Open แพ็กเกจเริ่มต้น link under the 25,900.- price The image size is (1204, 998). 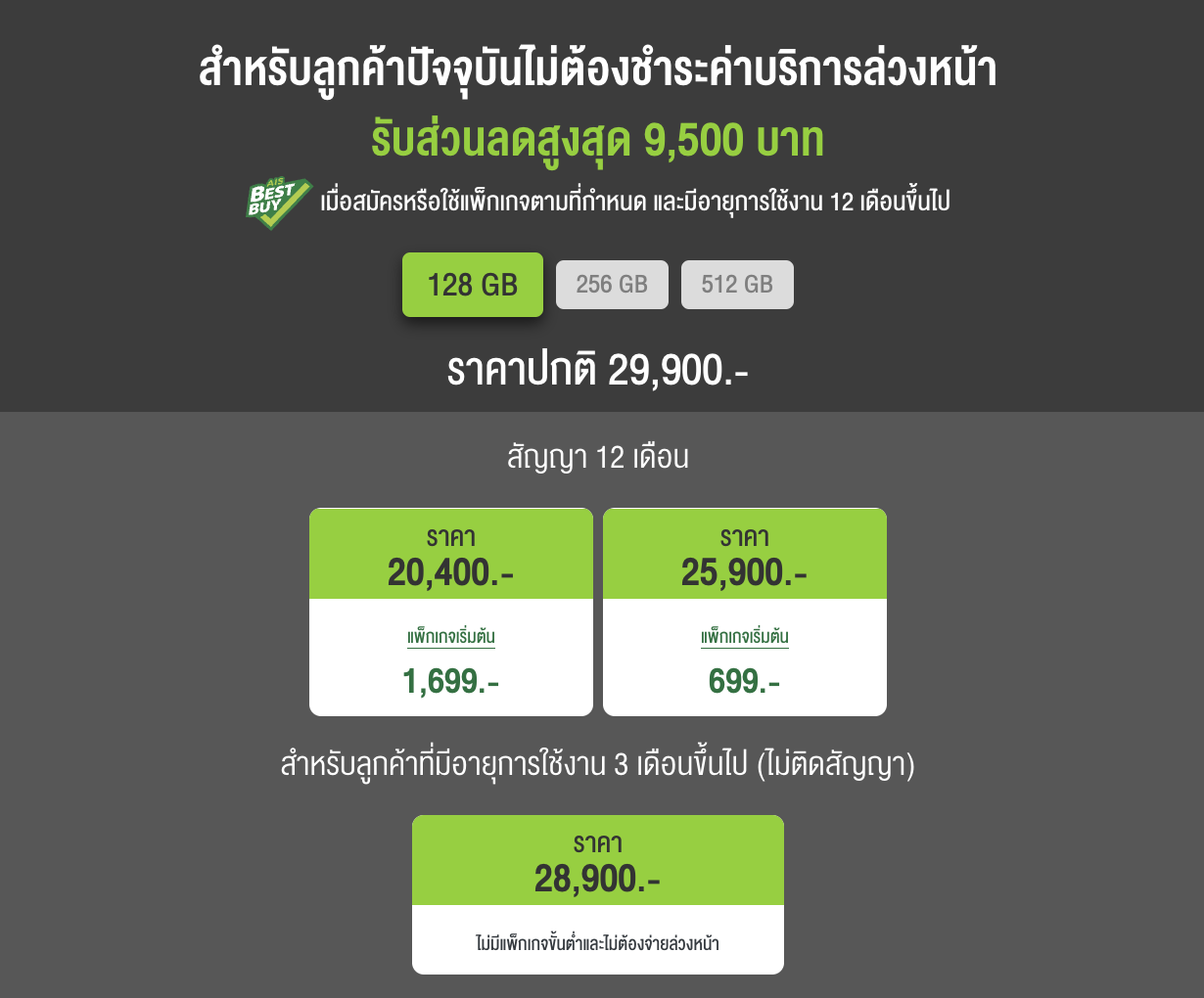[745, 637]
